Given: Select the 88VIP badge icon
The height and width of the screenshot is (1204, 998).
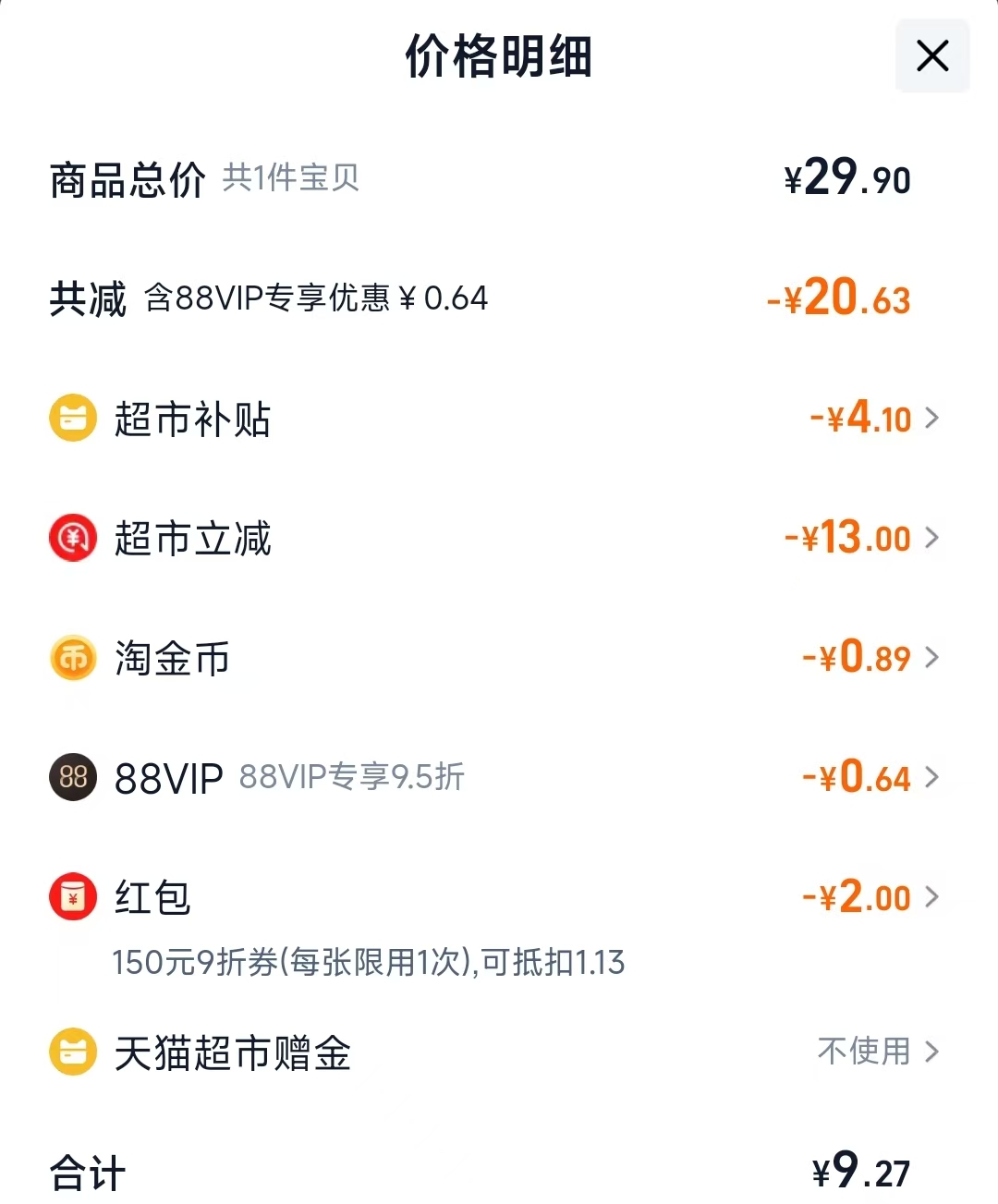Looking at the screenshot, I should tap(72, 777).
